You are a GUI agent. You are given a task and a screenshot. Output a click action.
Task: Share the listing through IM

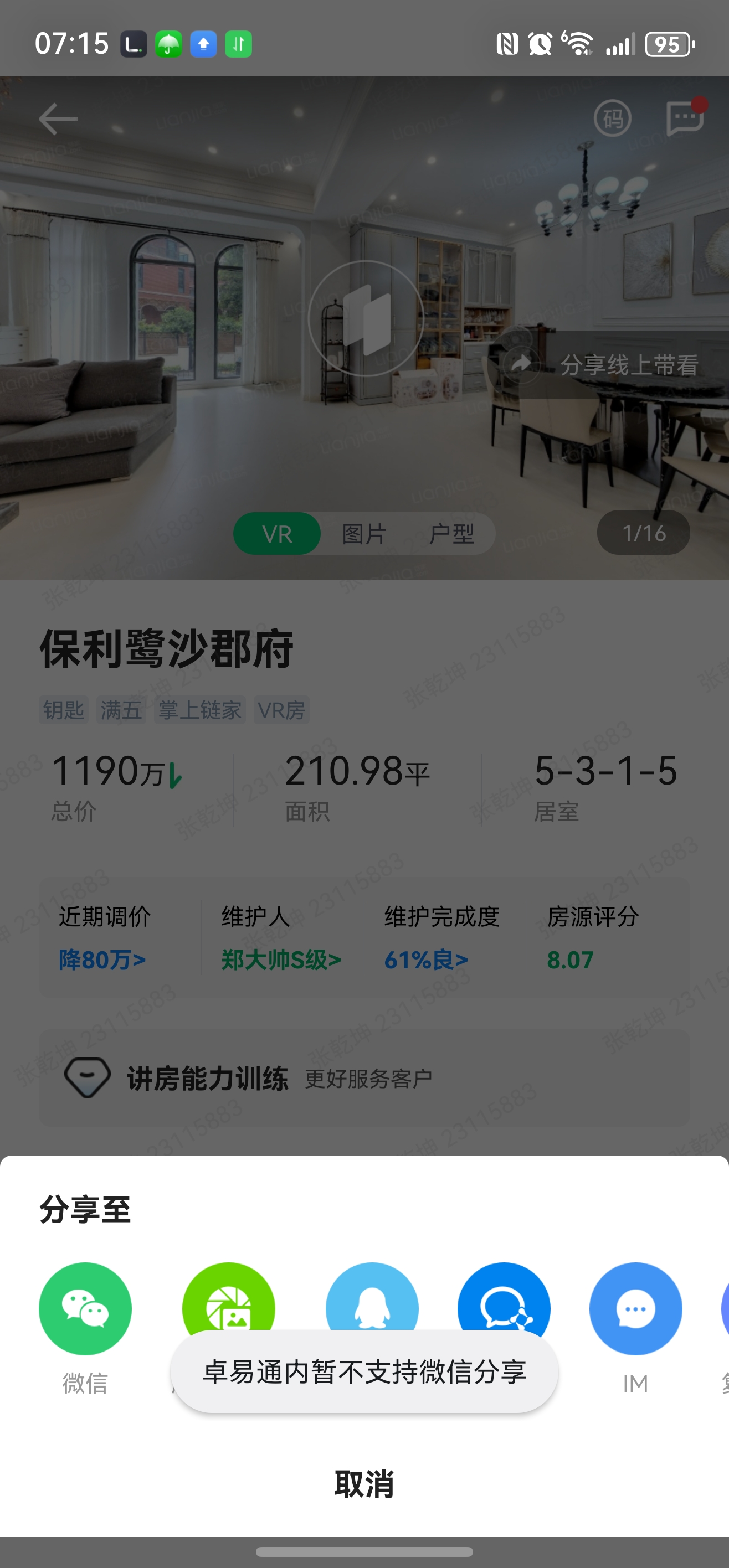click(635, 1309)
